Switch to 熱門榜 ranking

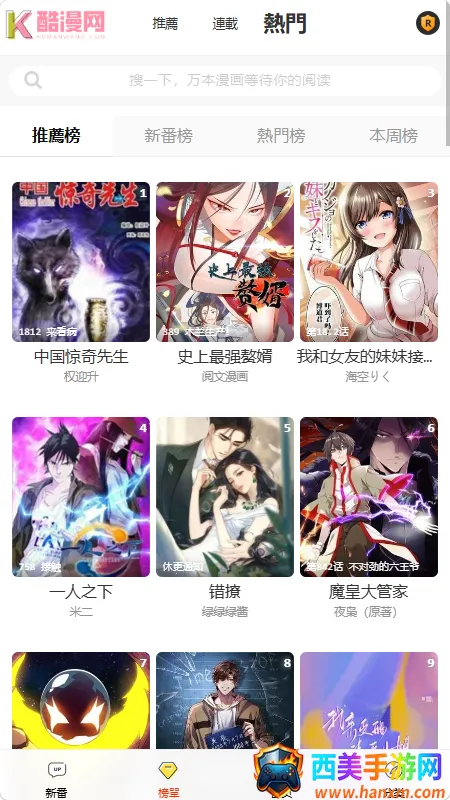(x=281, y=136)
